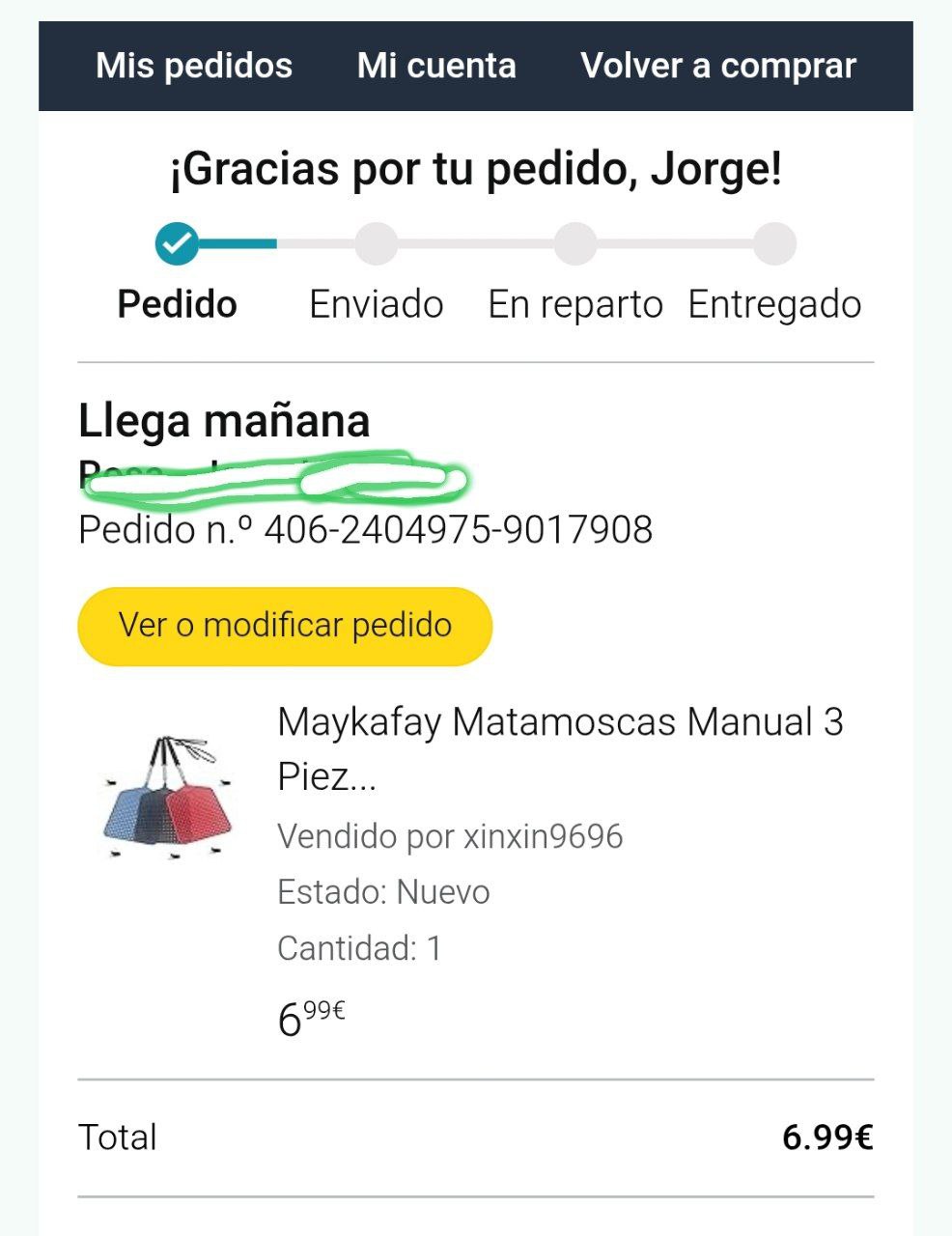Open the Maykafay Matamoscas Manual 3 Piez... title
This screenshot has width=952, height=1236.
pyautogui.click(x=560, y=748)
